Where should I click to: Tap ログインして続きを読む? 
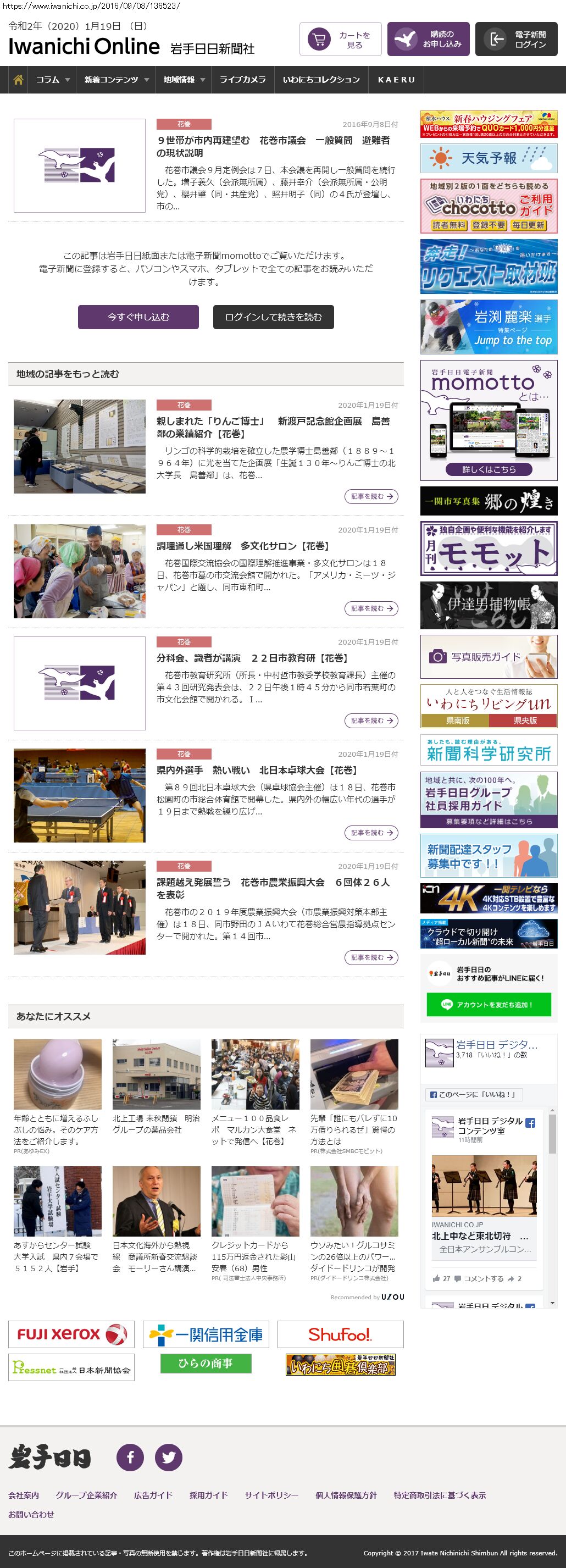[x=273, y=317]
